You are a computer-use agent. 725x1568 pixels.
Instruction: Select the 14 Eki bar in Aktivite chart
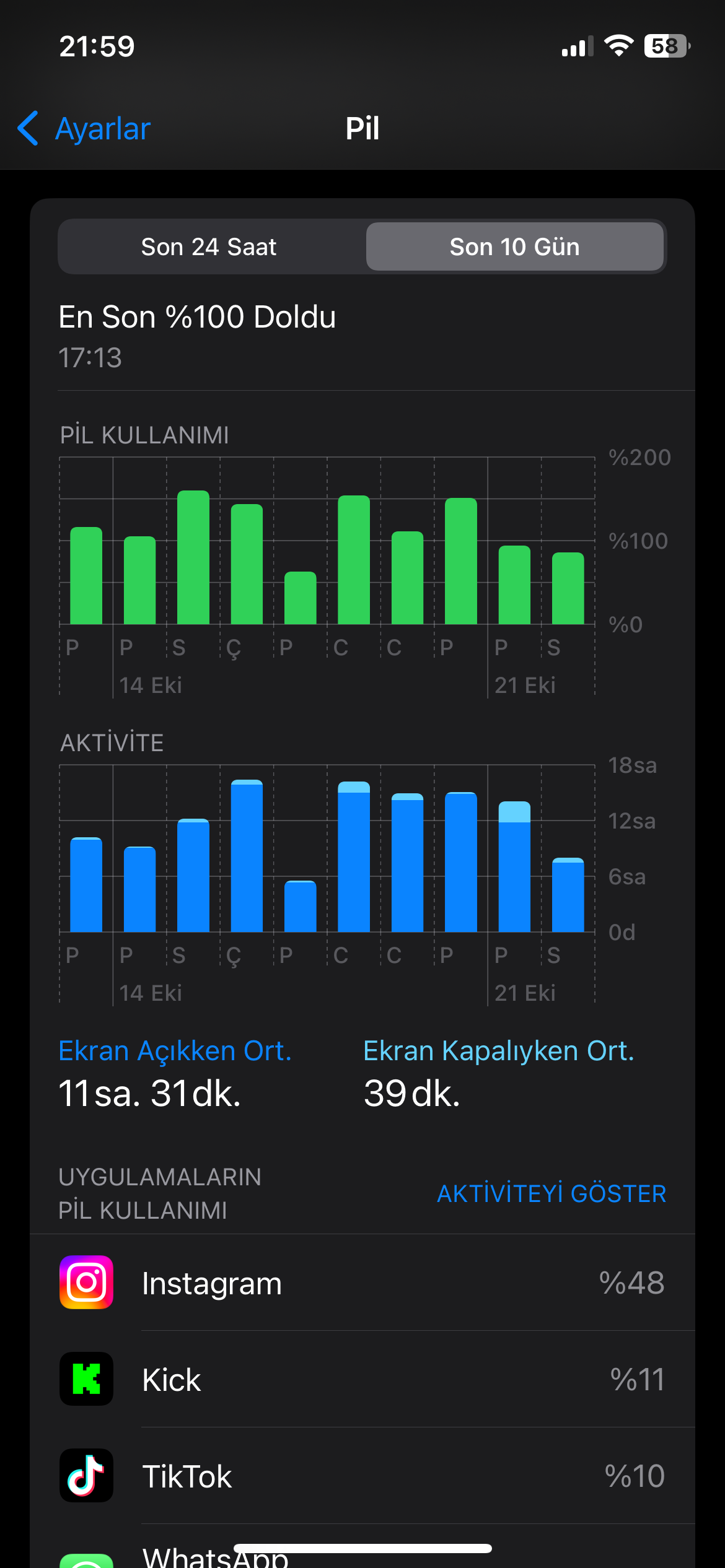(x=139, y=889)
